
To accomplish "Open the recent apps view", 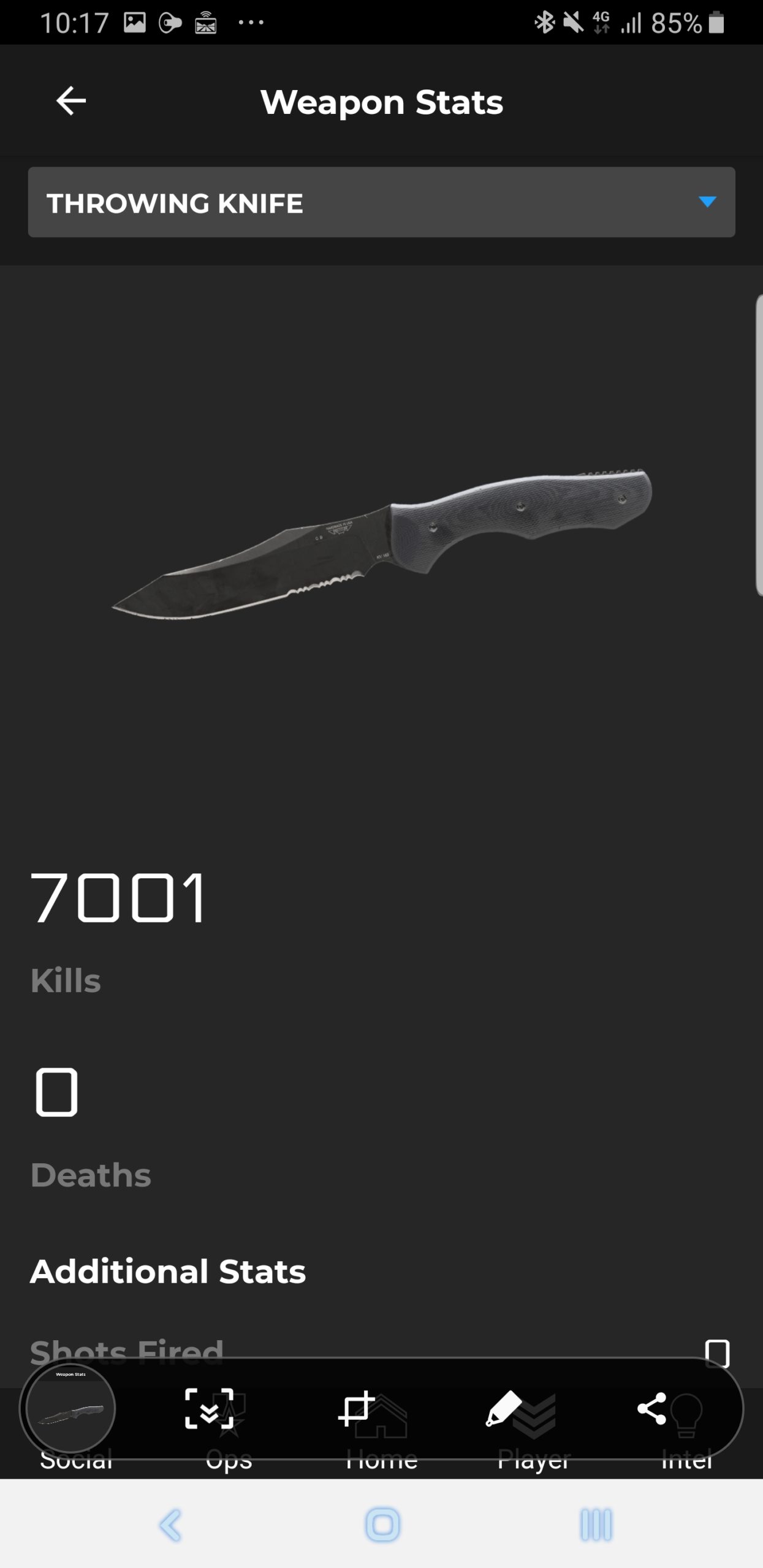I will [x=596, y=1525].
